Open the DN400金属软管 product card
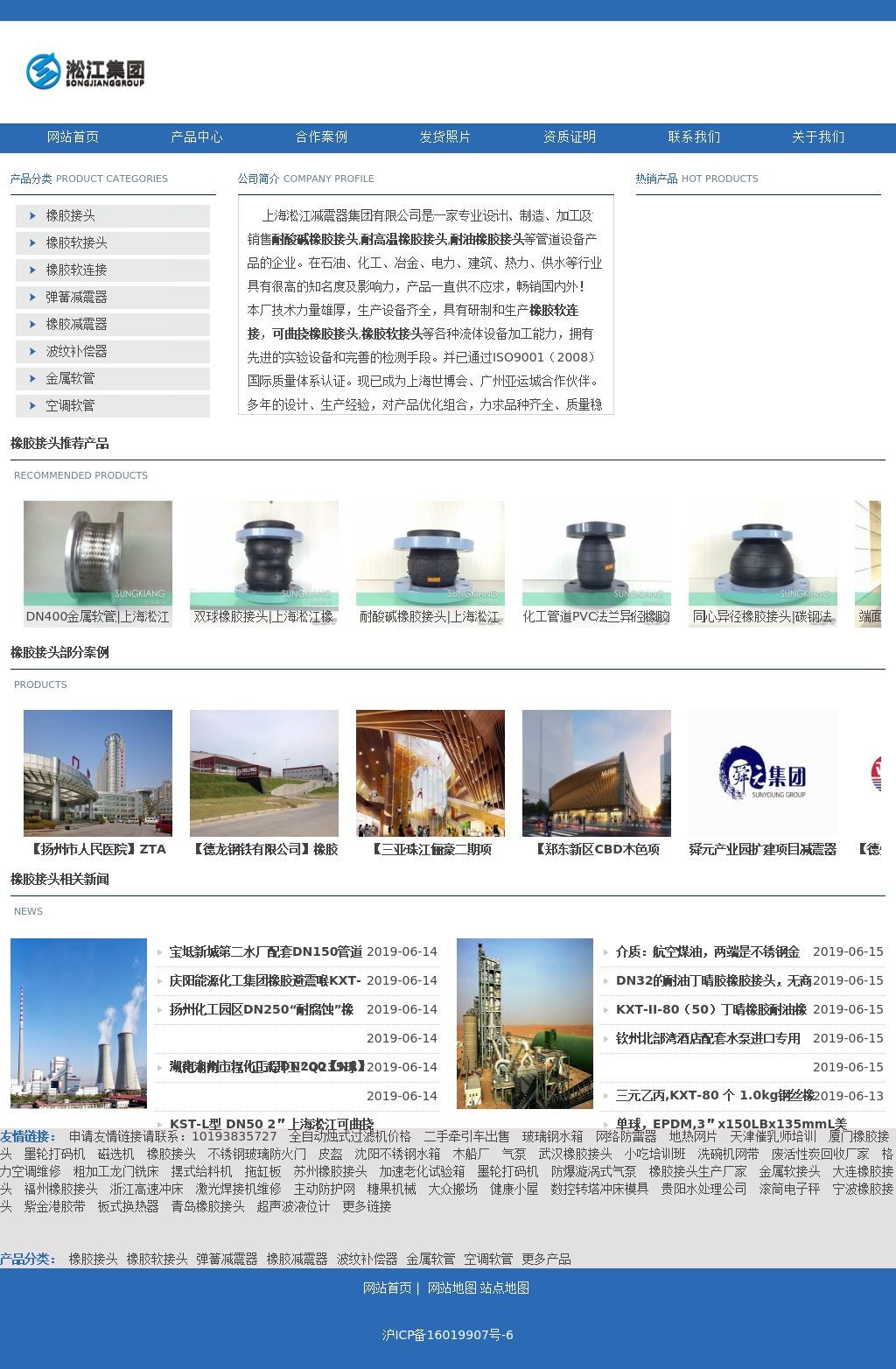Viewport: 896px width, 1369px height. click(x=98, y=564)
